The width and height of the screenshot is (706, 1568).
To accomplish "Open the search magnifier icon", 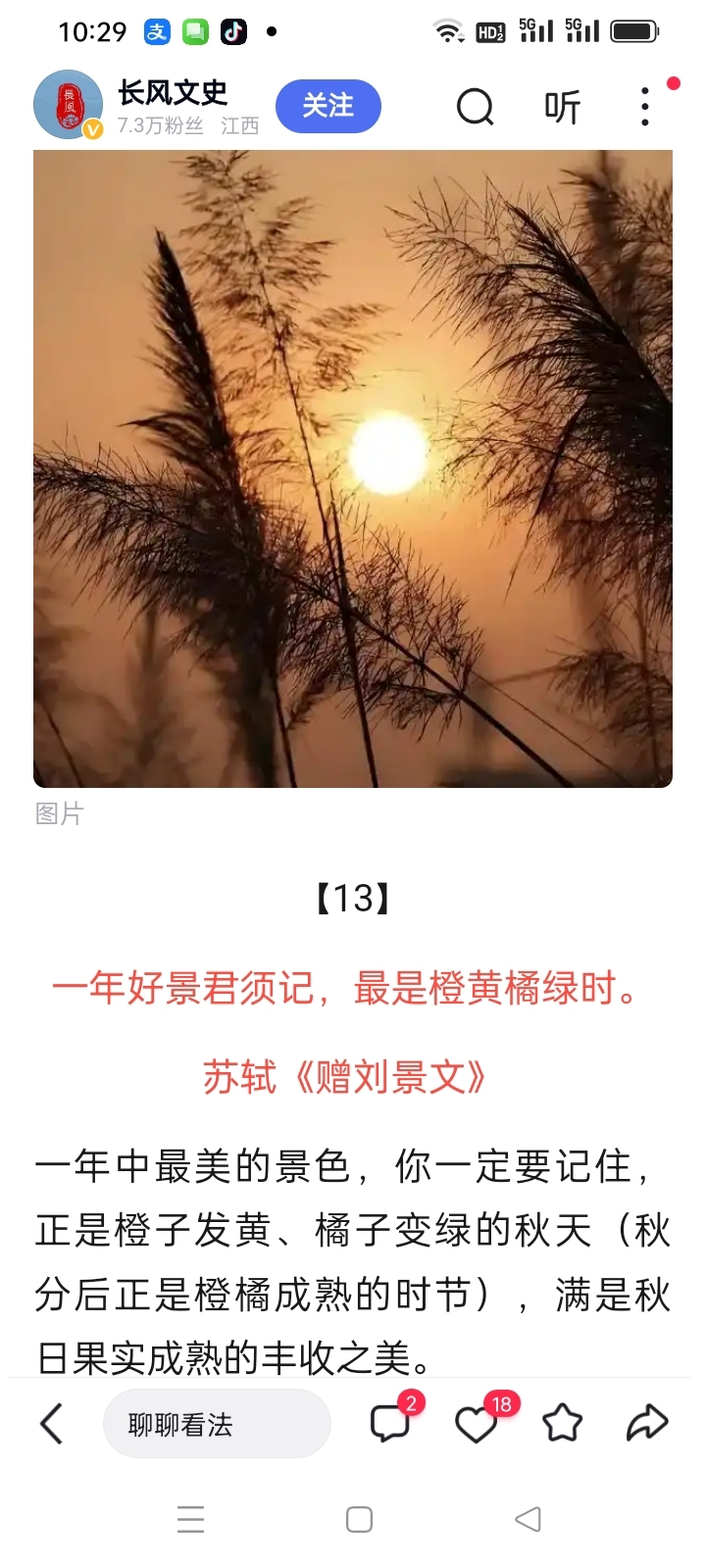I will [x=476, y=107].
